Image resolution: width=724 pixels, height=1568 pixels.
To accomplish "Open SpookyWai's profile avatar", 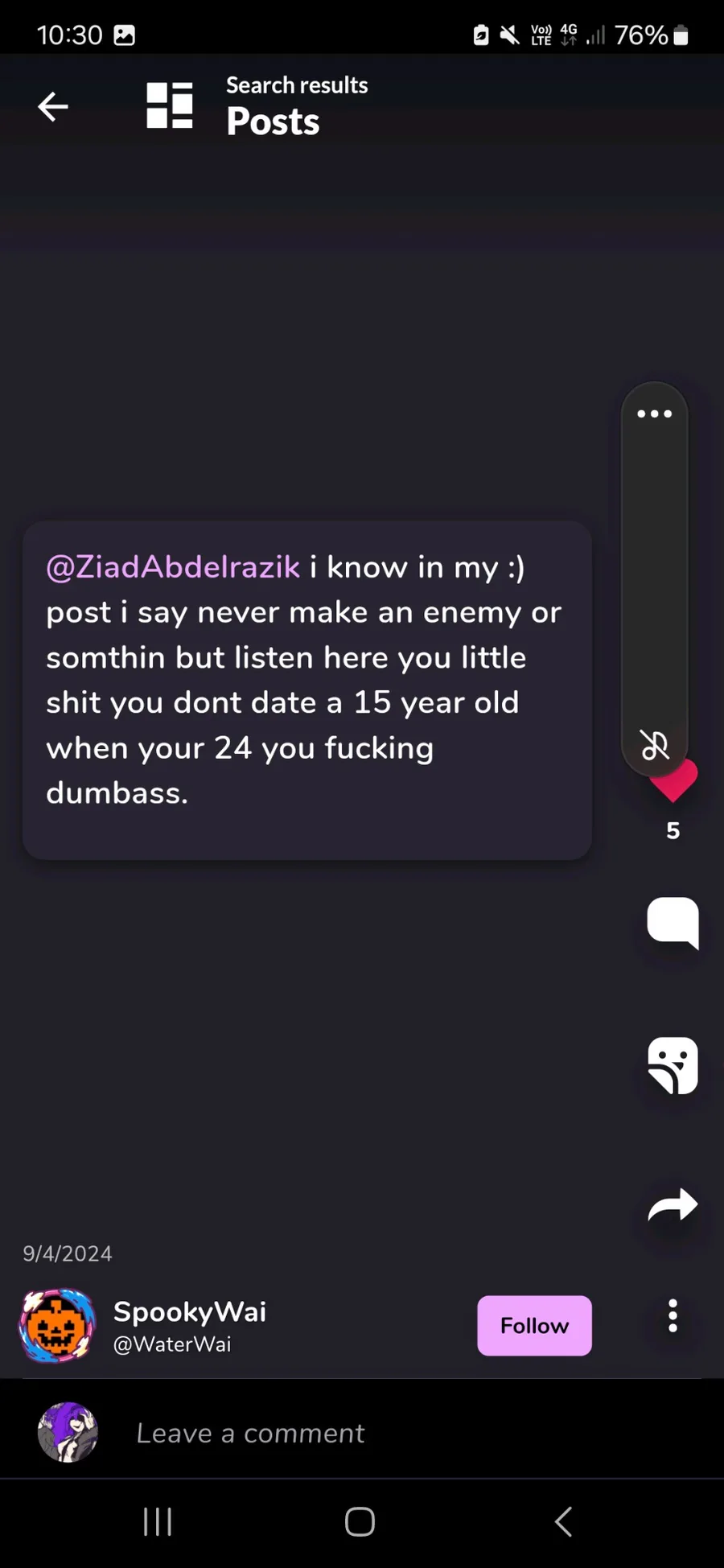I will [57, 1326].
